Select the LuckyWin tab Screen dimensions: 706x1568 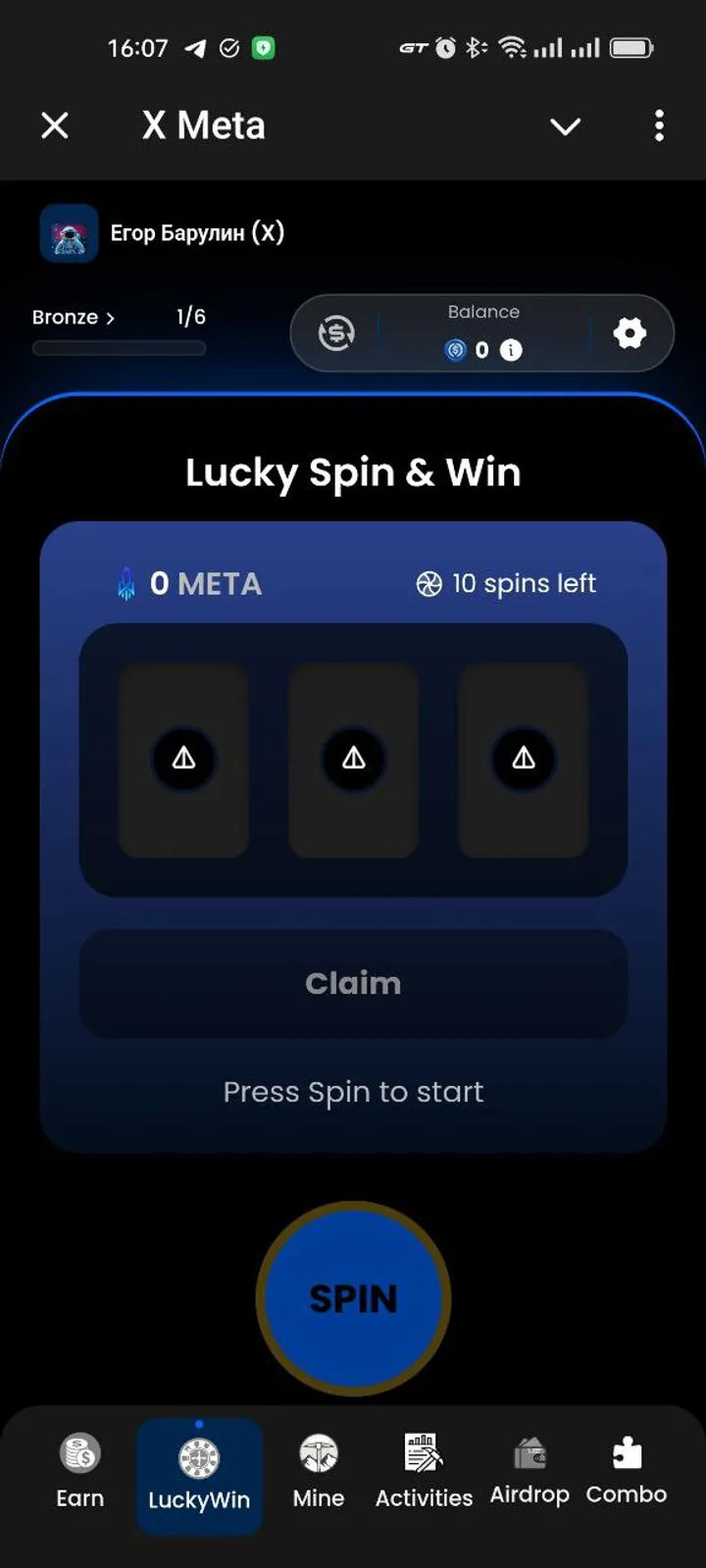click(x=199, y=1475)
